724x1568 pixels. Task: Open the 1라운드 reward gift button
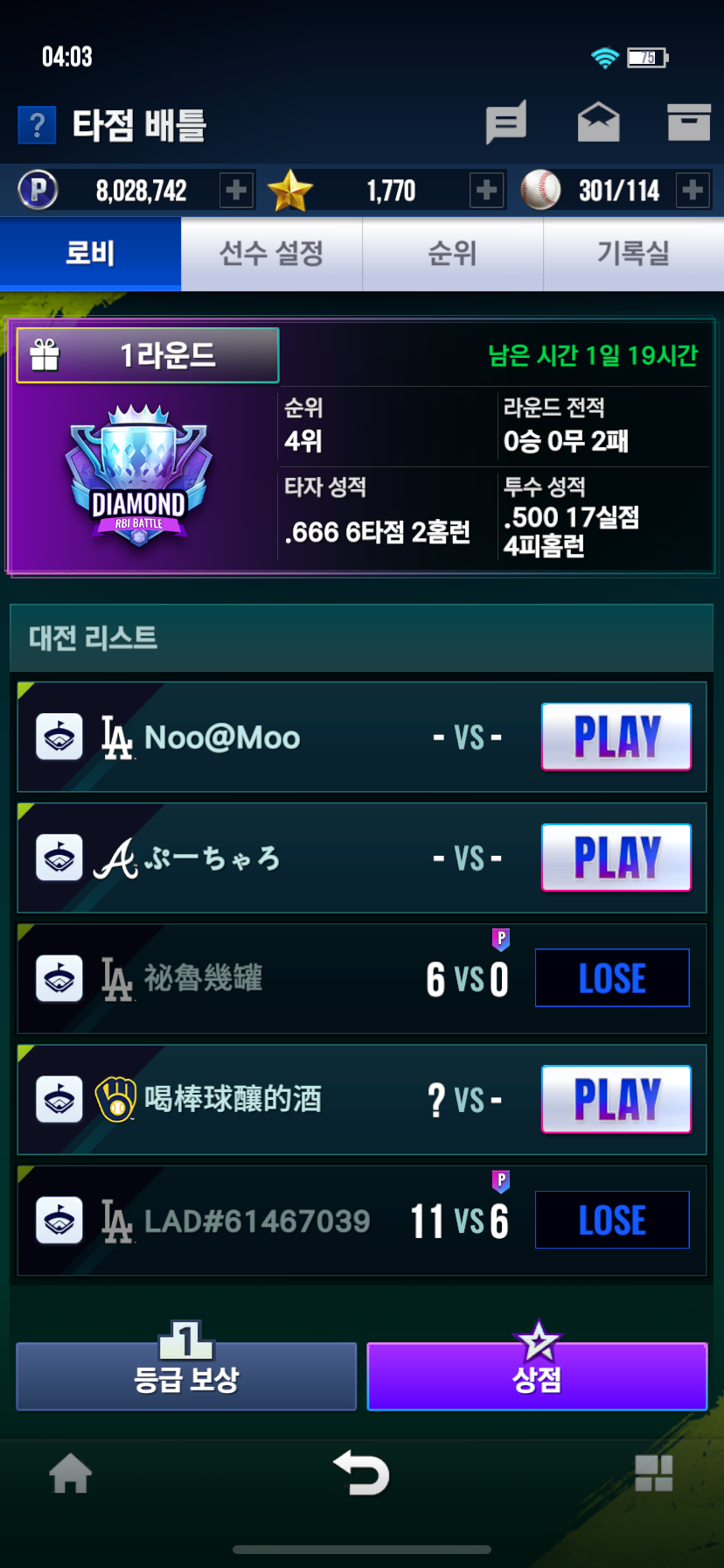click(148, 355)
